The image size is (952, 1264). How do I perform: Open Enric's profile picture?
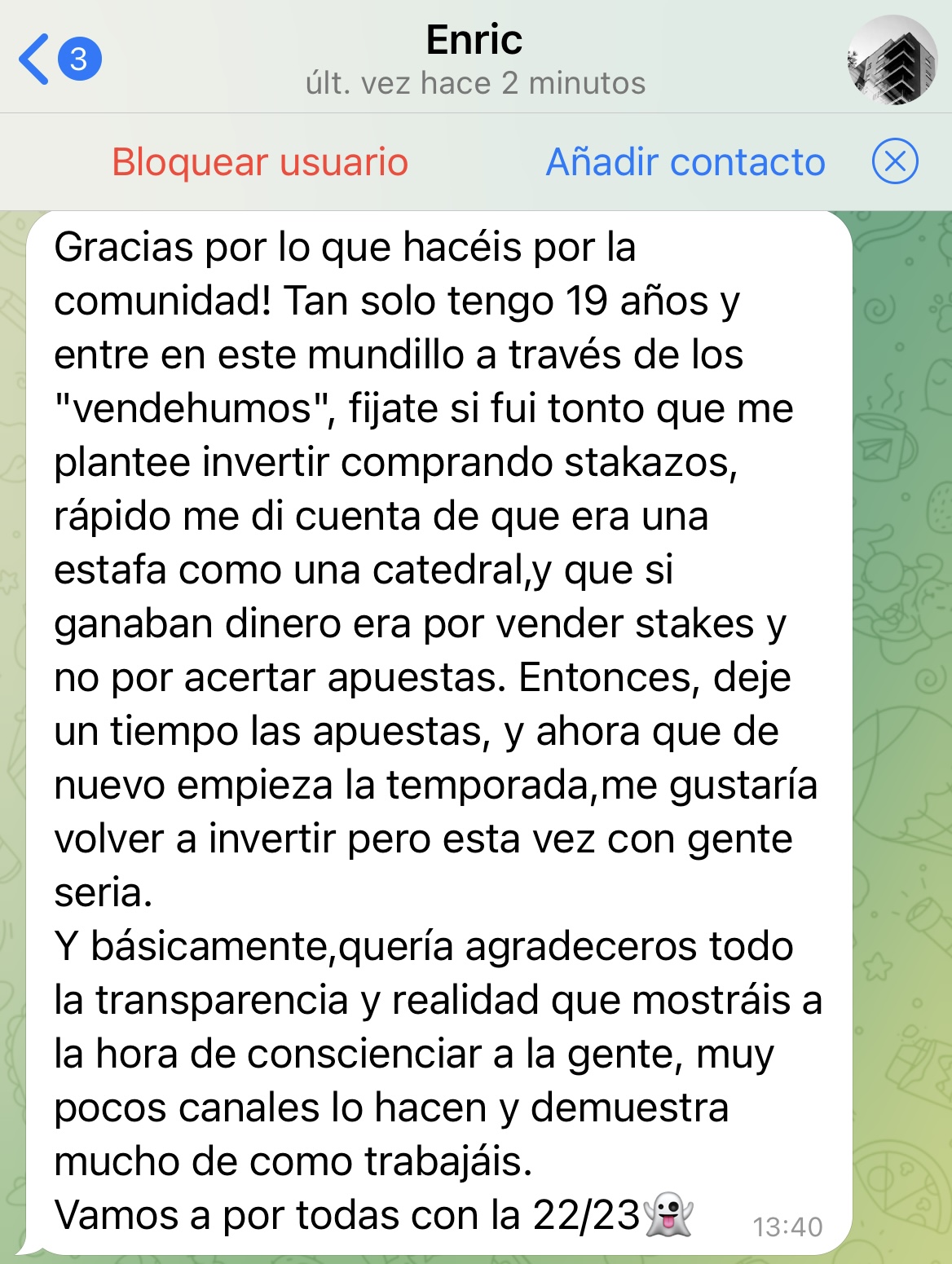pos(892,60)
